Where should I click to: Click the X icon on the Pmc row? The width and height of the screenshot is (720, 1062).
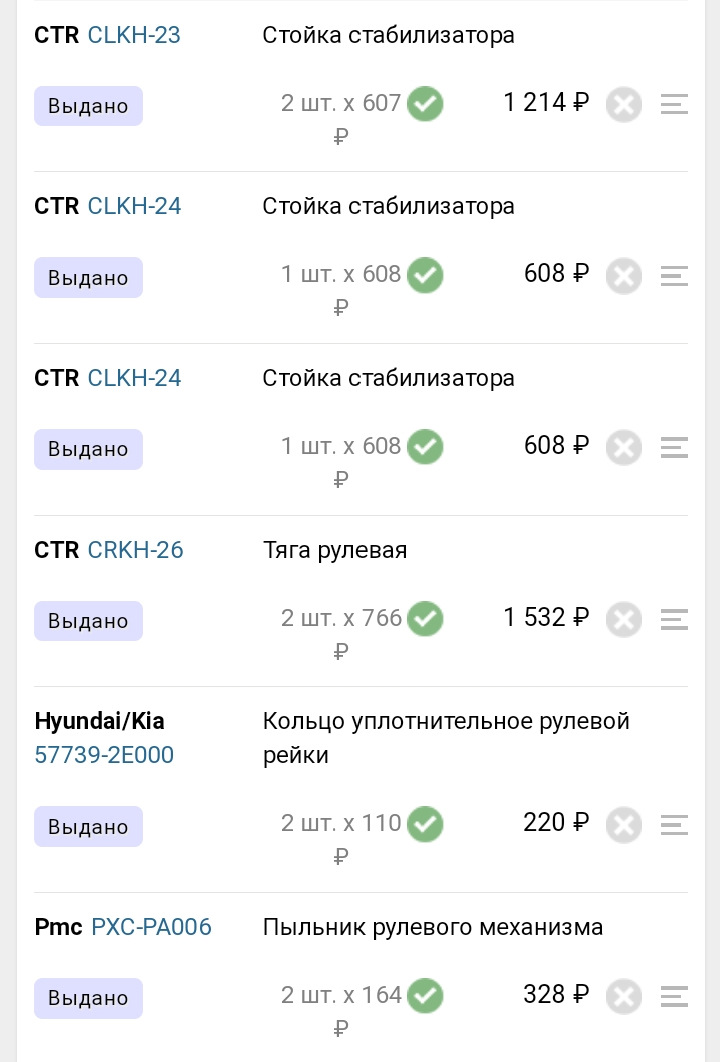pyautogui.click(x=623, y=996)
